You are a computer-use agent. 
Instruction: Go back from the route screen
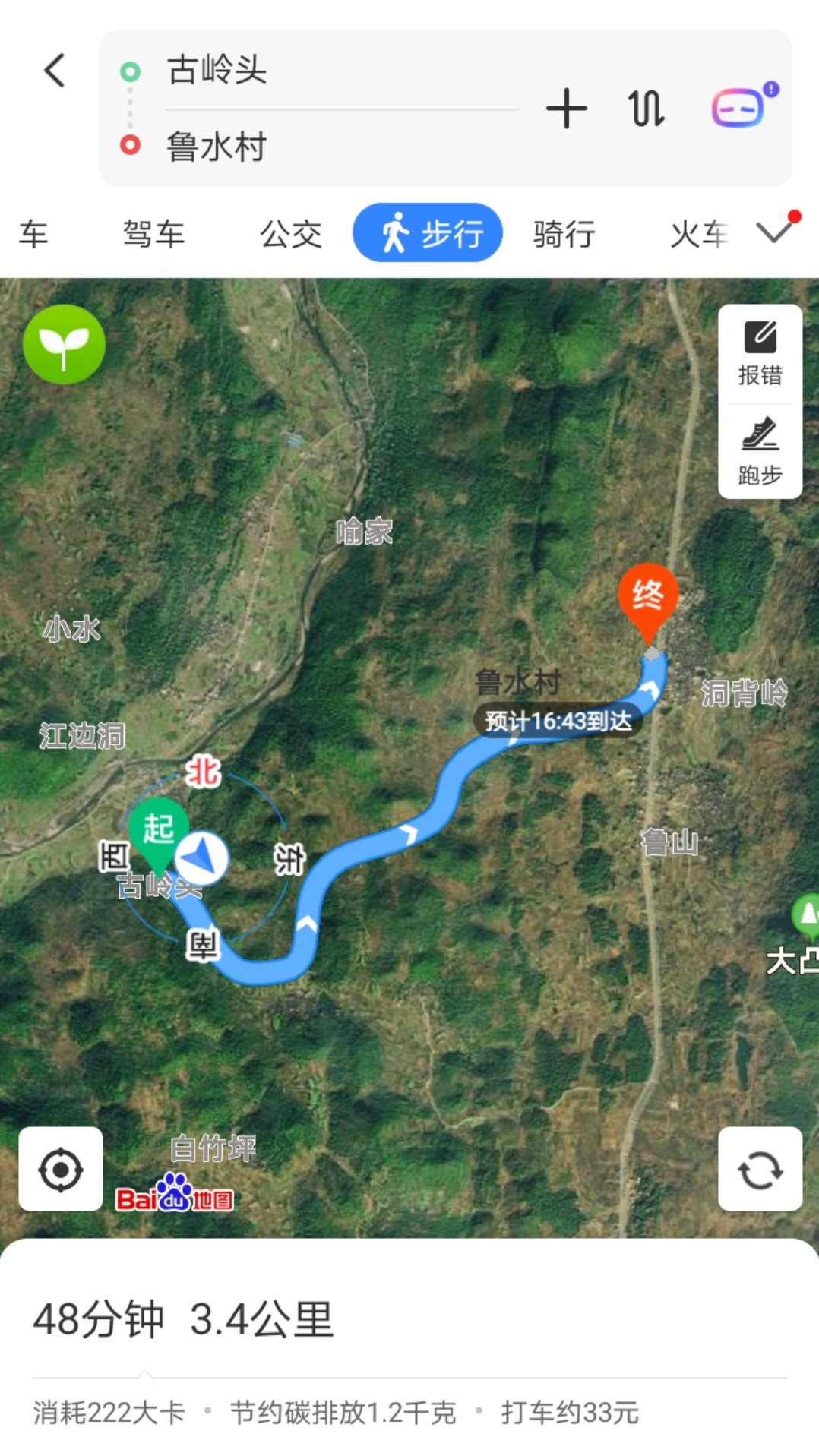click(x=55, y=71)
